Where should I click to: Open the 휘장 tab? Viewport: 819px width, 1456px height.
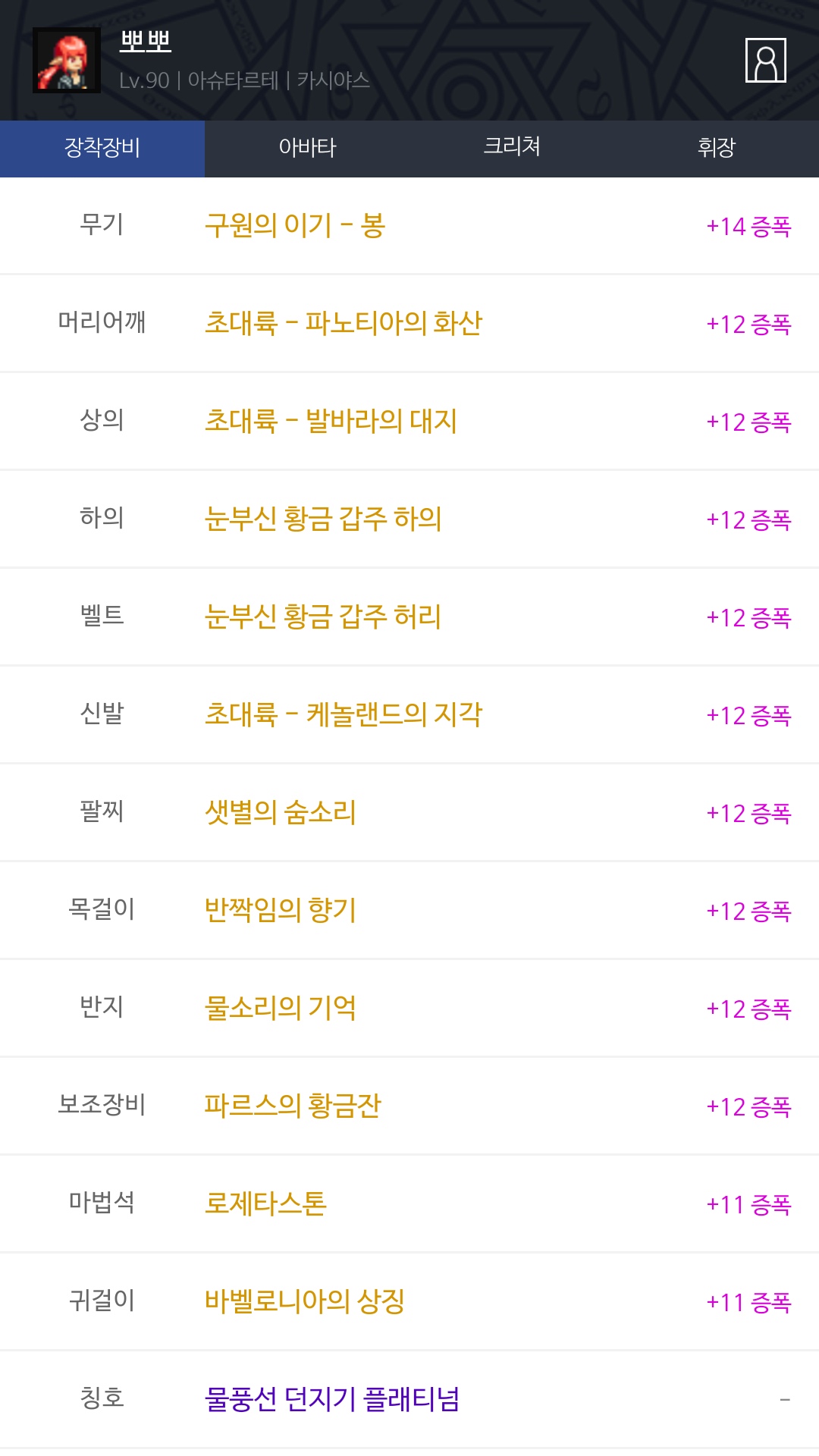pyautogui.click(x=717, y=148)
